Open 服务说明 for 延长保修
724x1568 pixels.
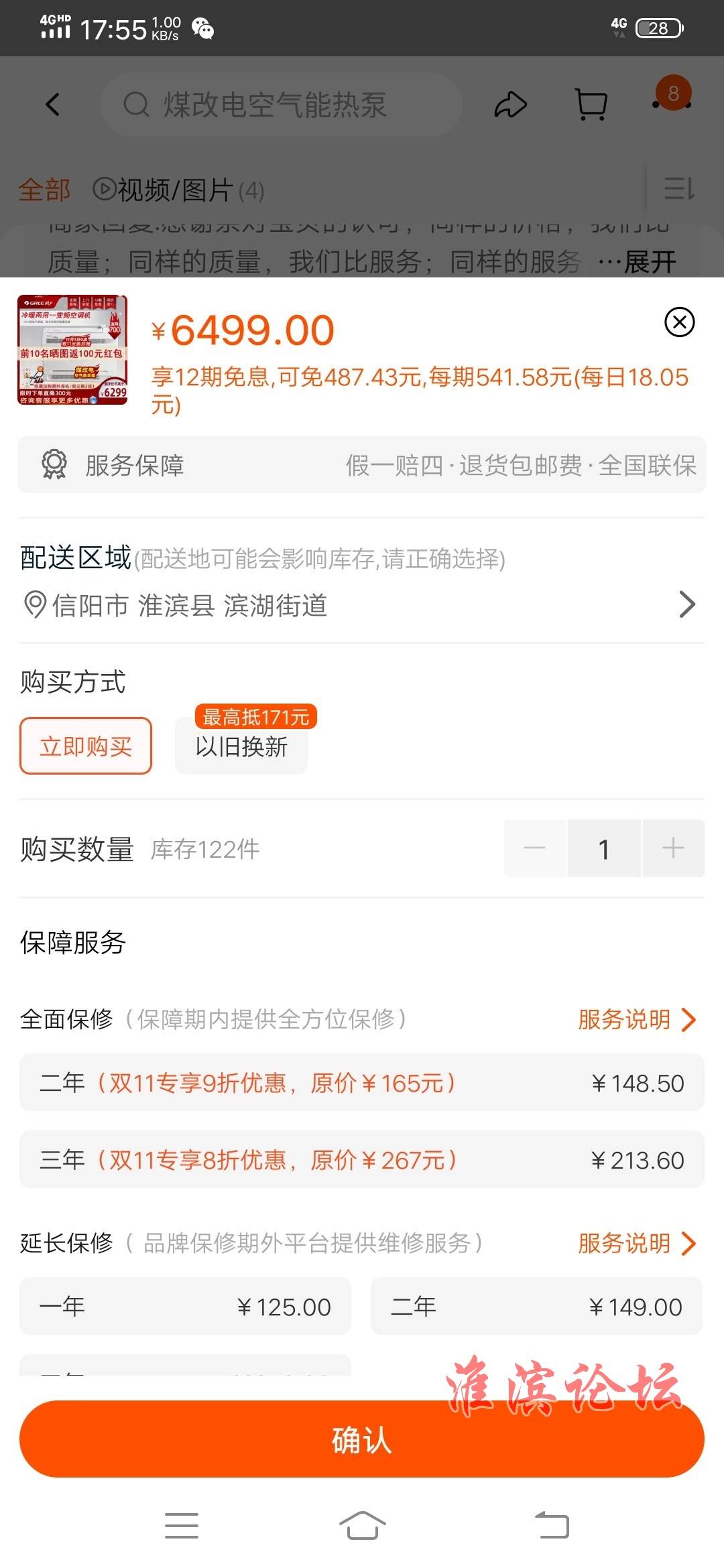pyautogui.click(x=637, y=1243)
